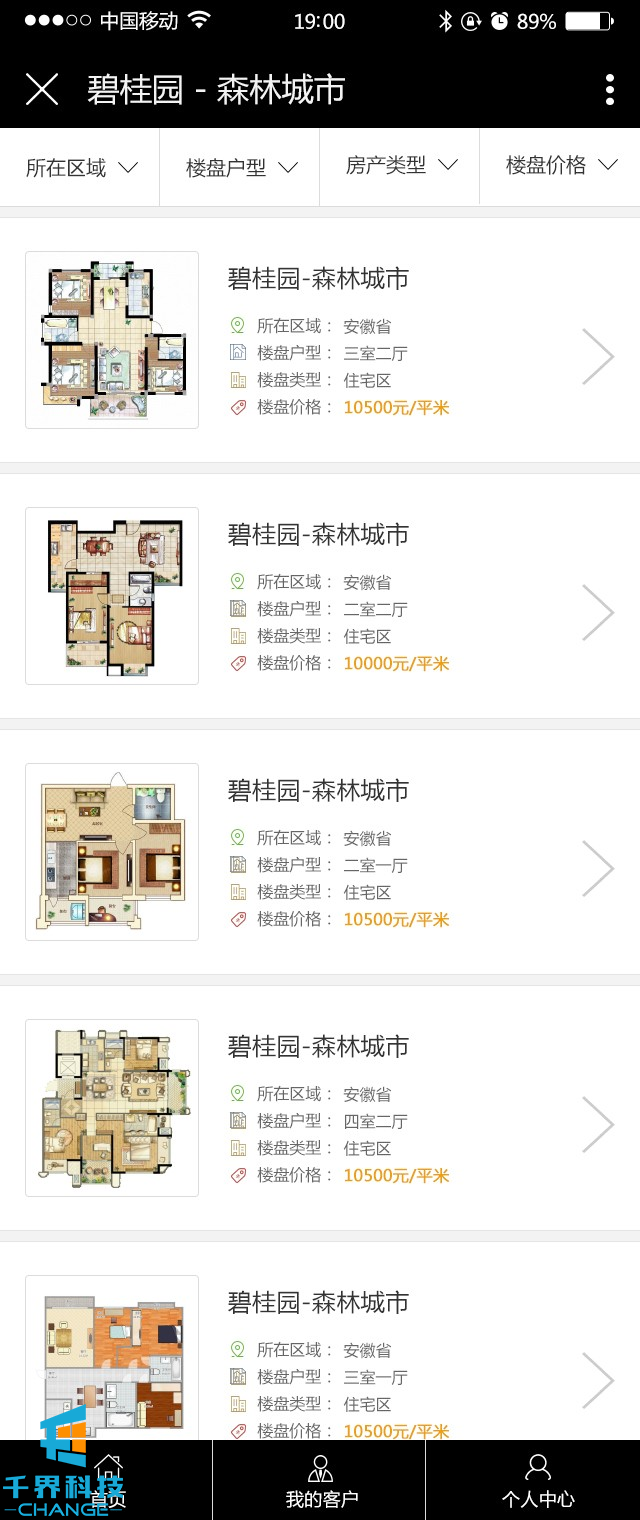640x1520 pixels.
Task: Open the 二室一厅 property listing
Action: pos(320,852)
